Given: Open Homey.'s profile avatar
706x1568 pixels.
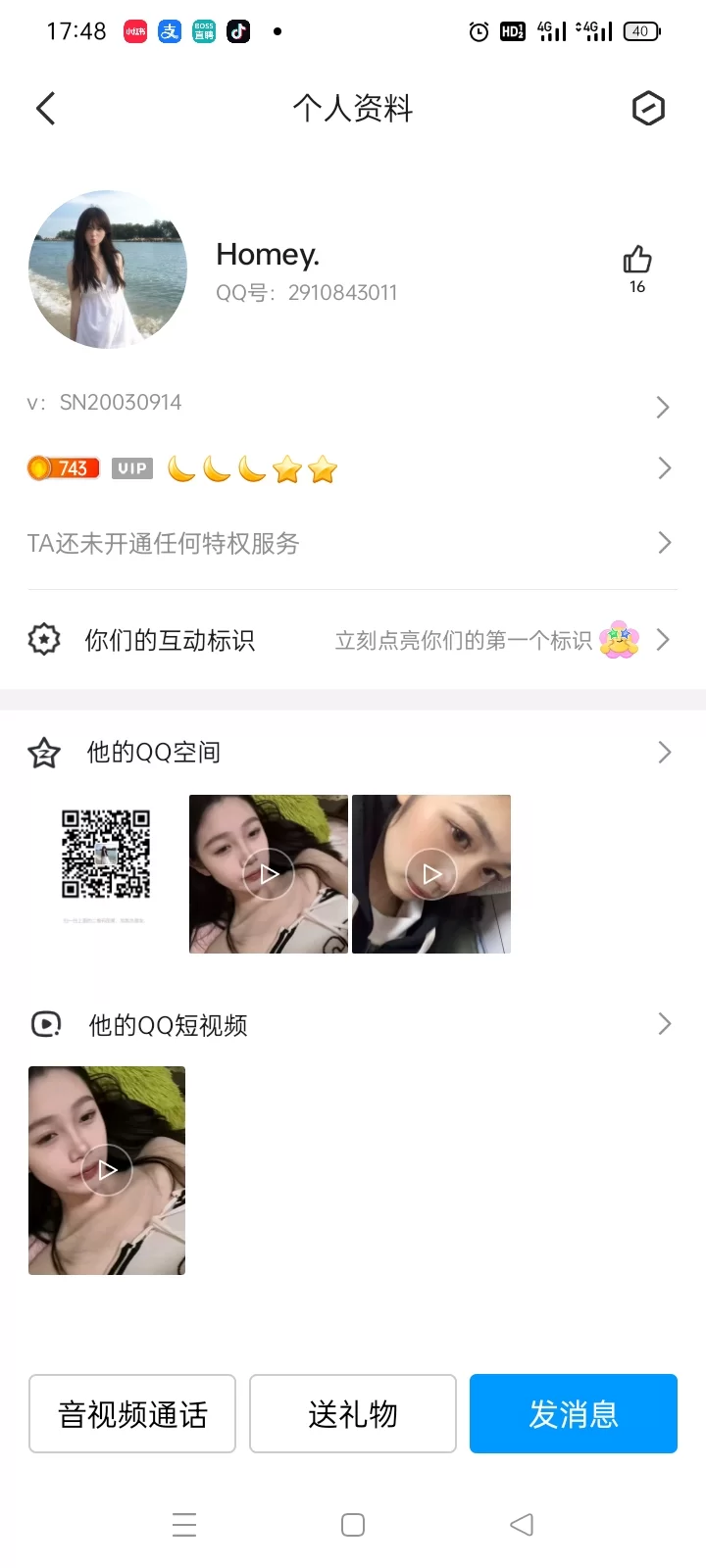Looking at the screenshot, I should [108, 269].
